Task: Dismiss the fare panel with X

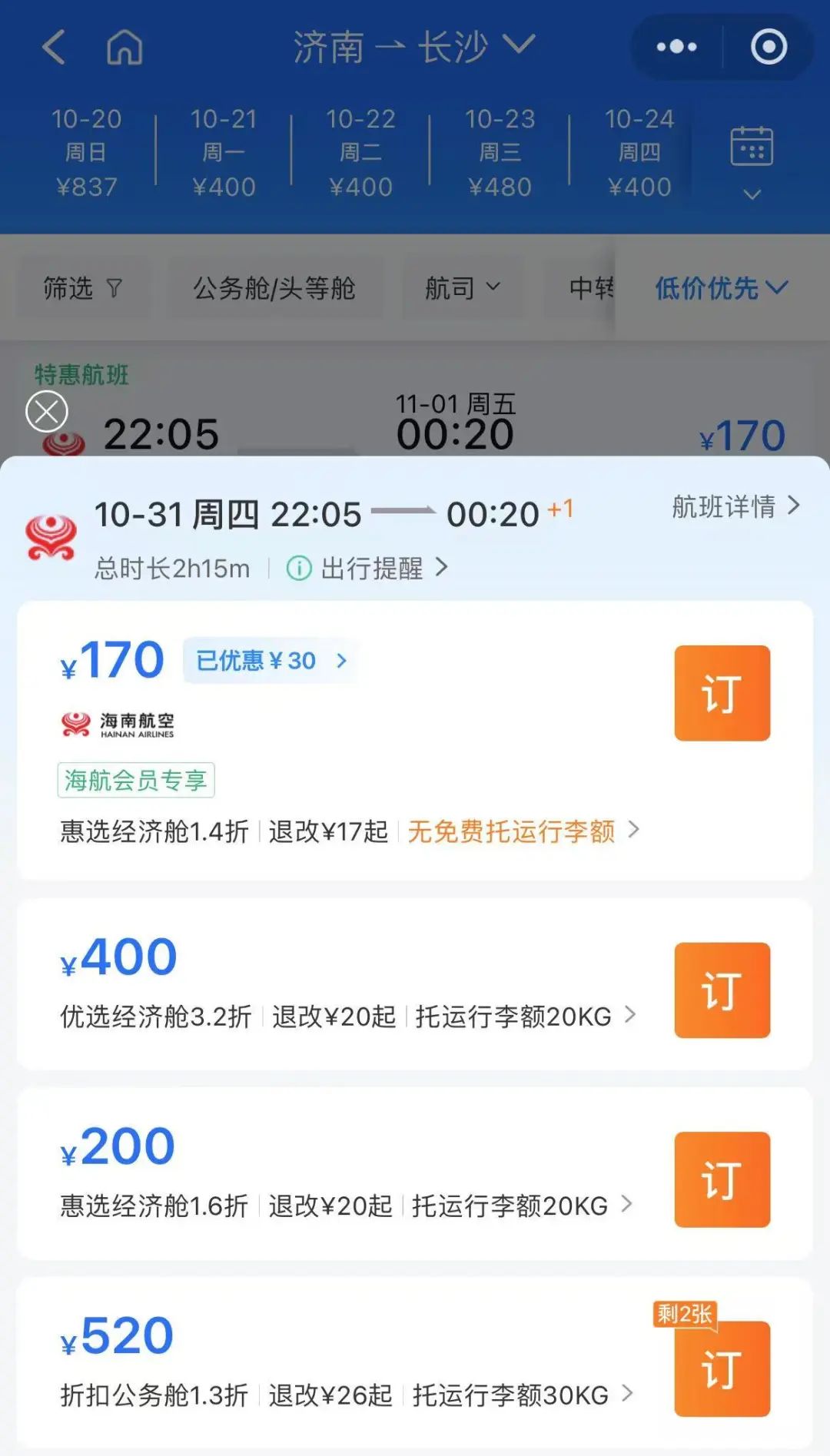Action: (x=47, y=412)
